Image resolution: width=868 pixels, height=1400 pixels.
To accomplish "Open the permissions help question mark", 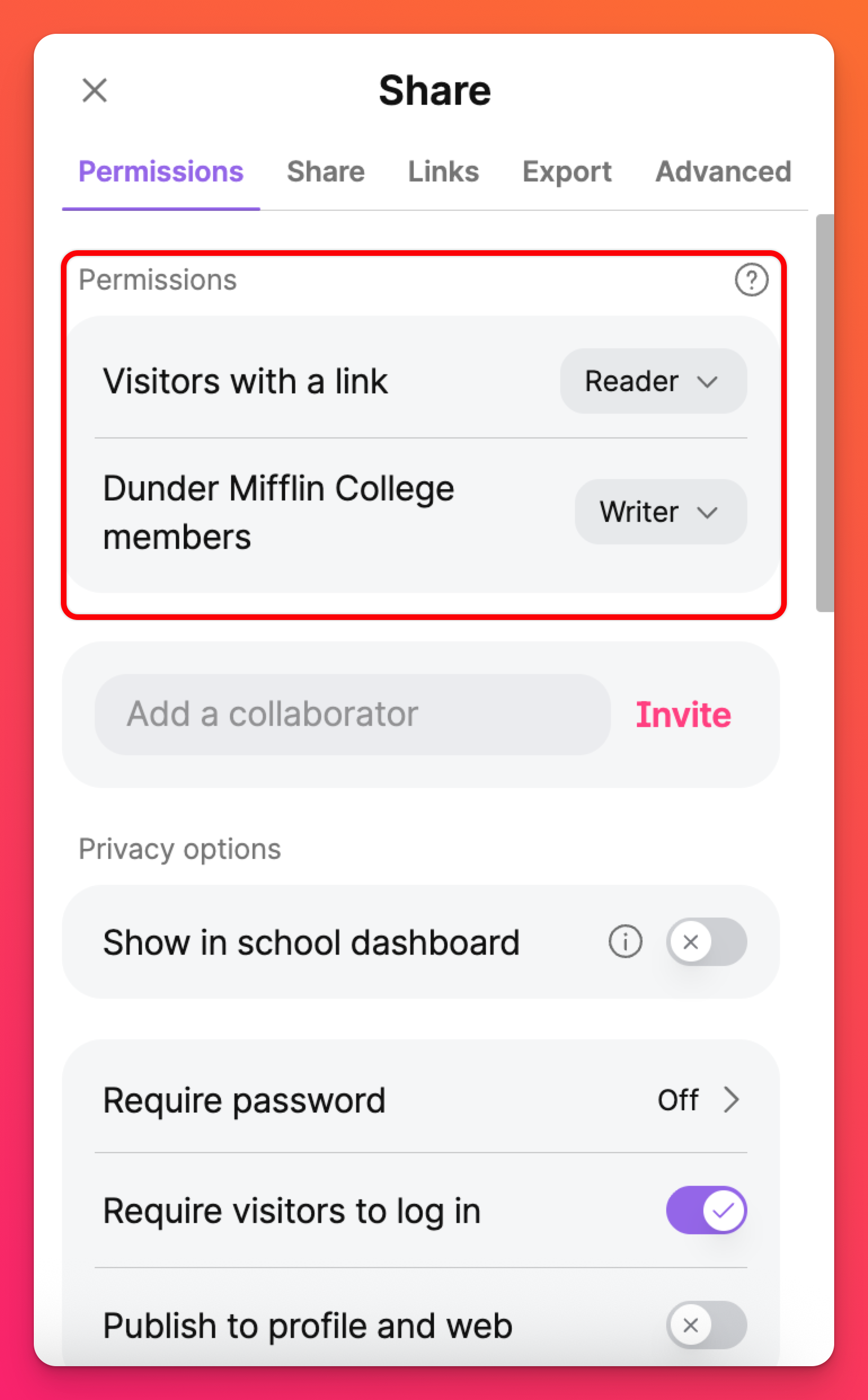I will 751,280.
